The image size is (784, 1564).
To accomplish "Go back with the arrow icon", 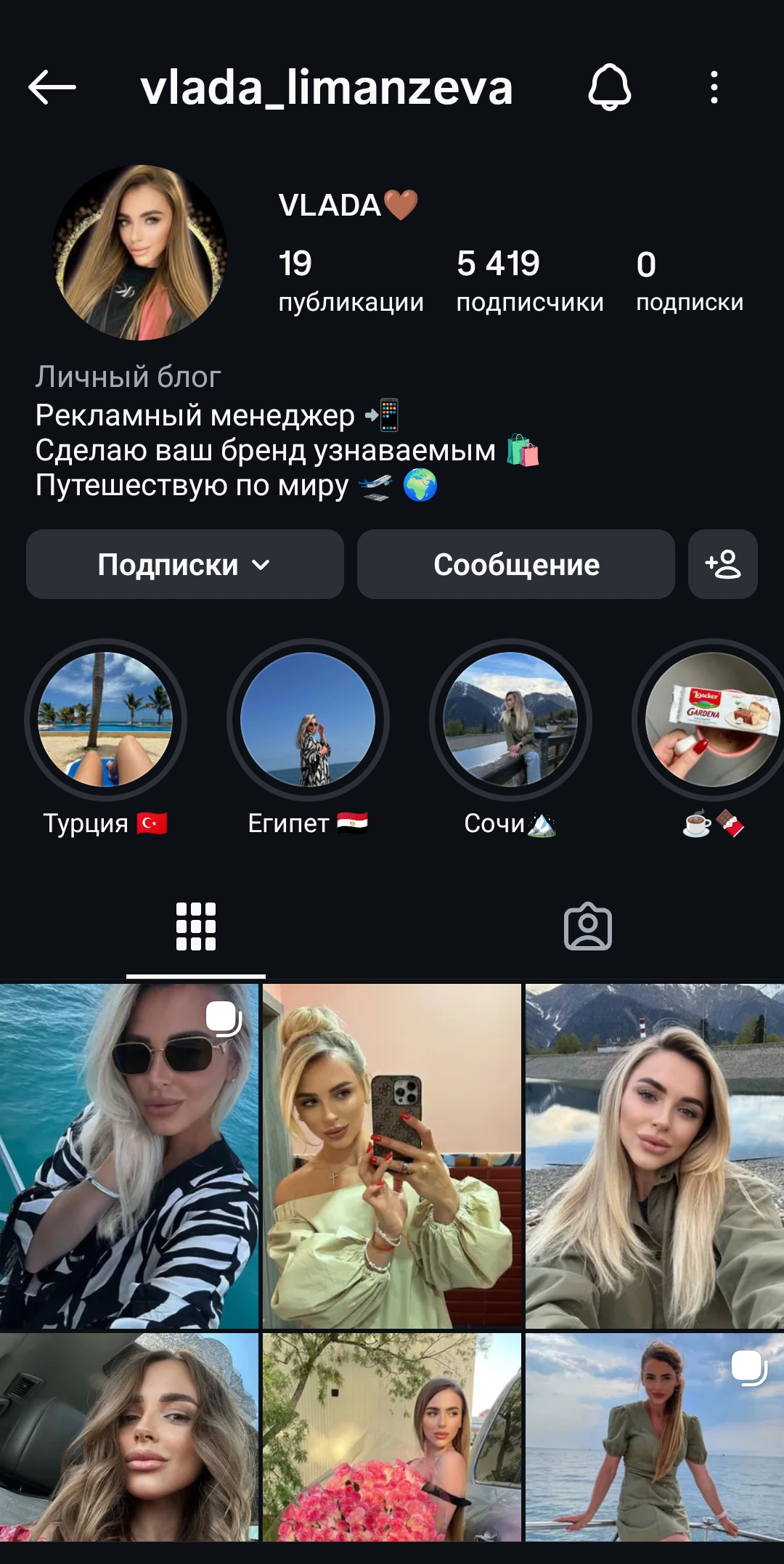I will click(x=51, y=89).
